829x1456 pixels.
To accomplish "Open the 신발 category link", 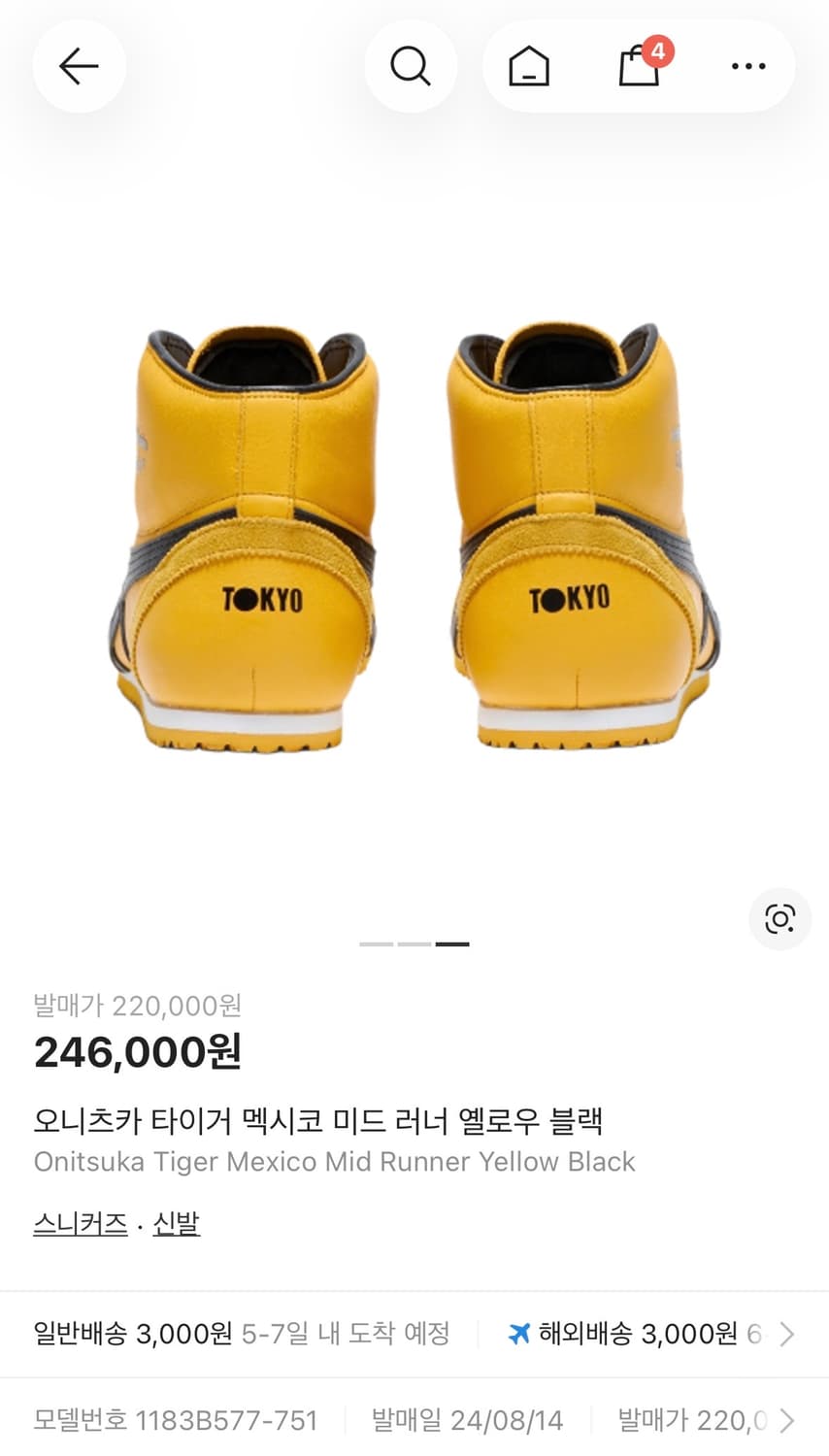I will click(177, 1223).
